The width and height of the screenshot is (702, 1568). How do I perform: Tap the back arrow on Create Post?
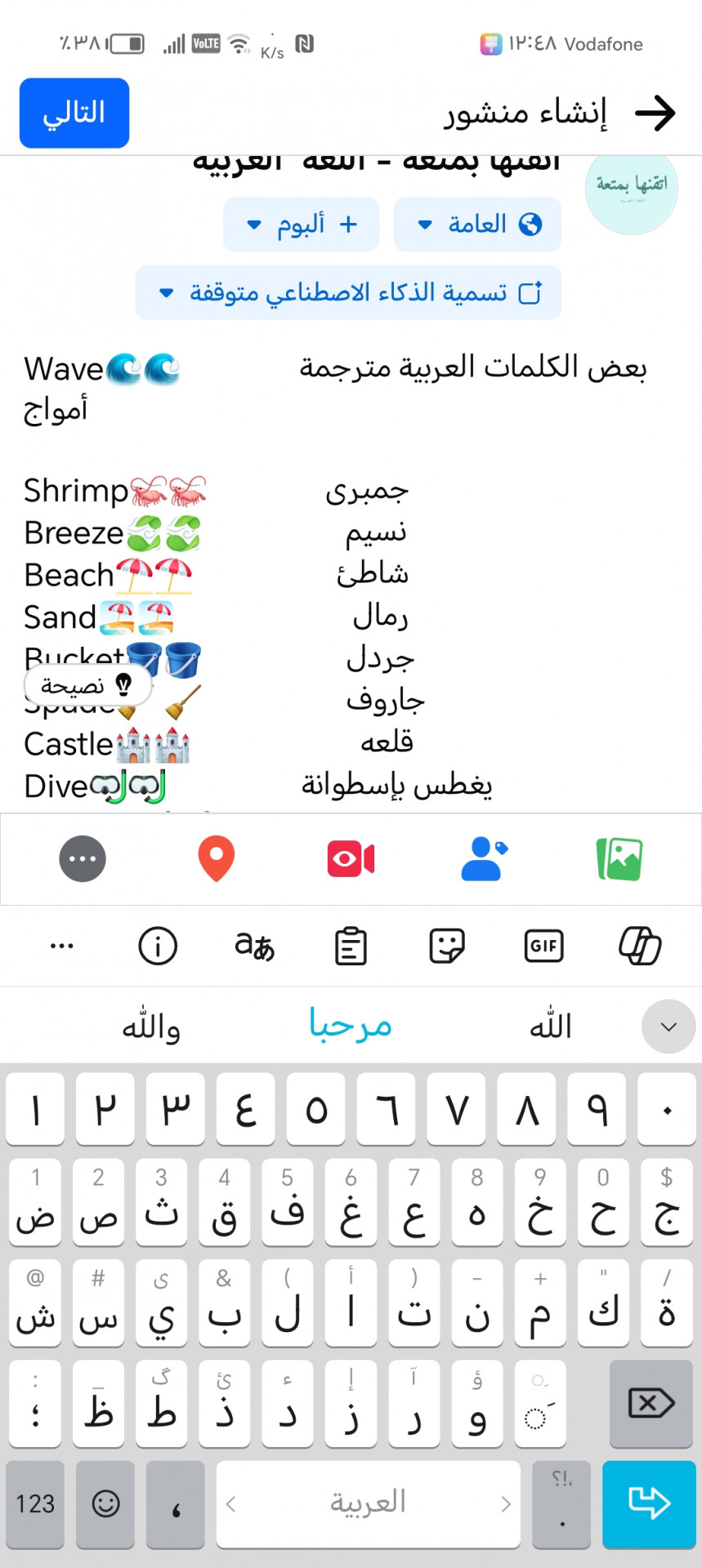point(655,113)
